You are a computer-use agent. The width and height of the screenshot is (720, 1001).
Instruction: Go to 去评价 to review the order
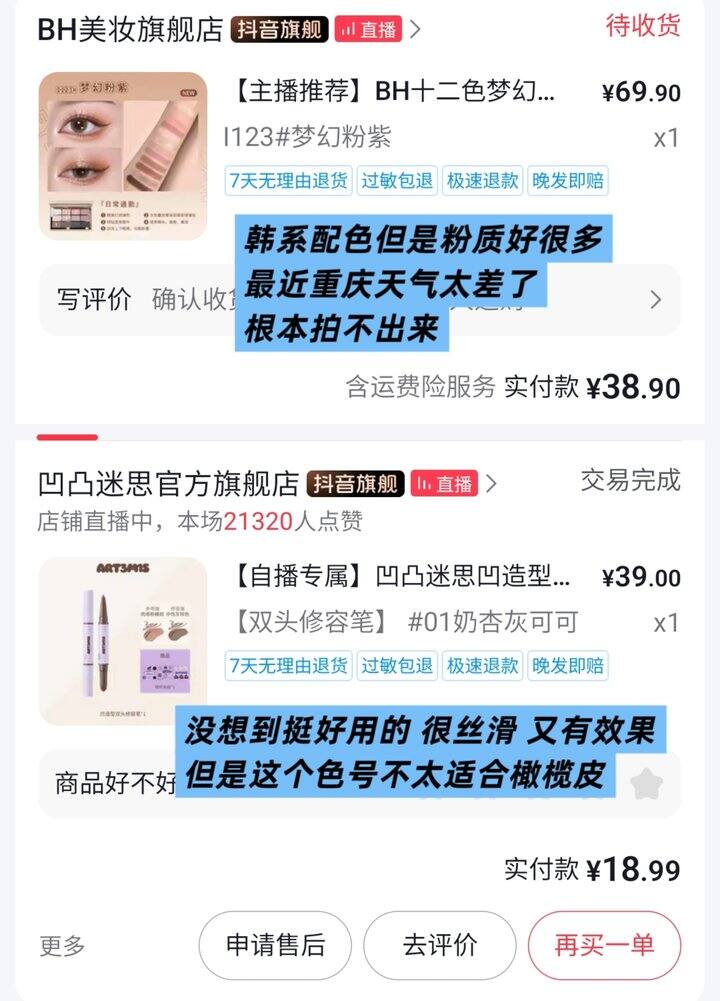pyautogui.click(x=440, y=945)
